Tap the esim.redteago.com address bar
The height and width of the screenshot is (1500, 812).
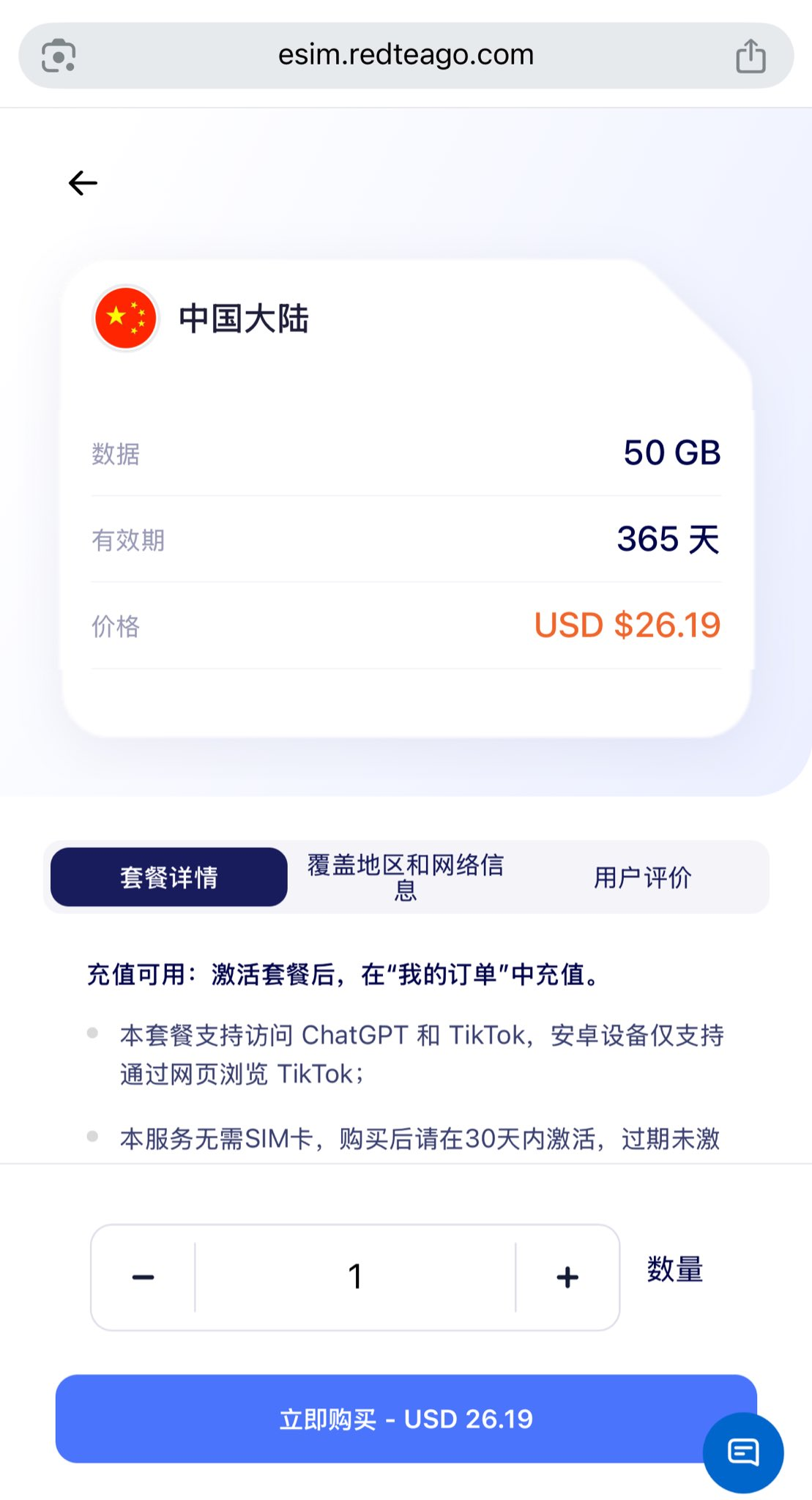click(x=406, y=56)
